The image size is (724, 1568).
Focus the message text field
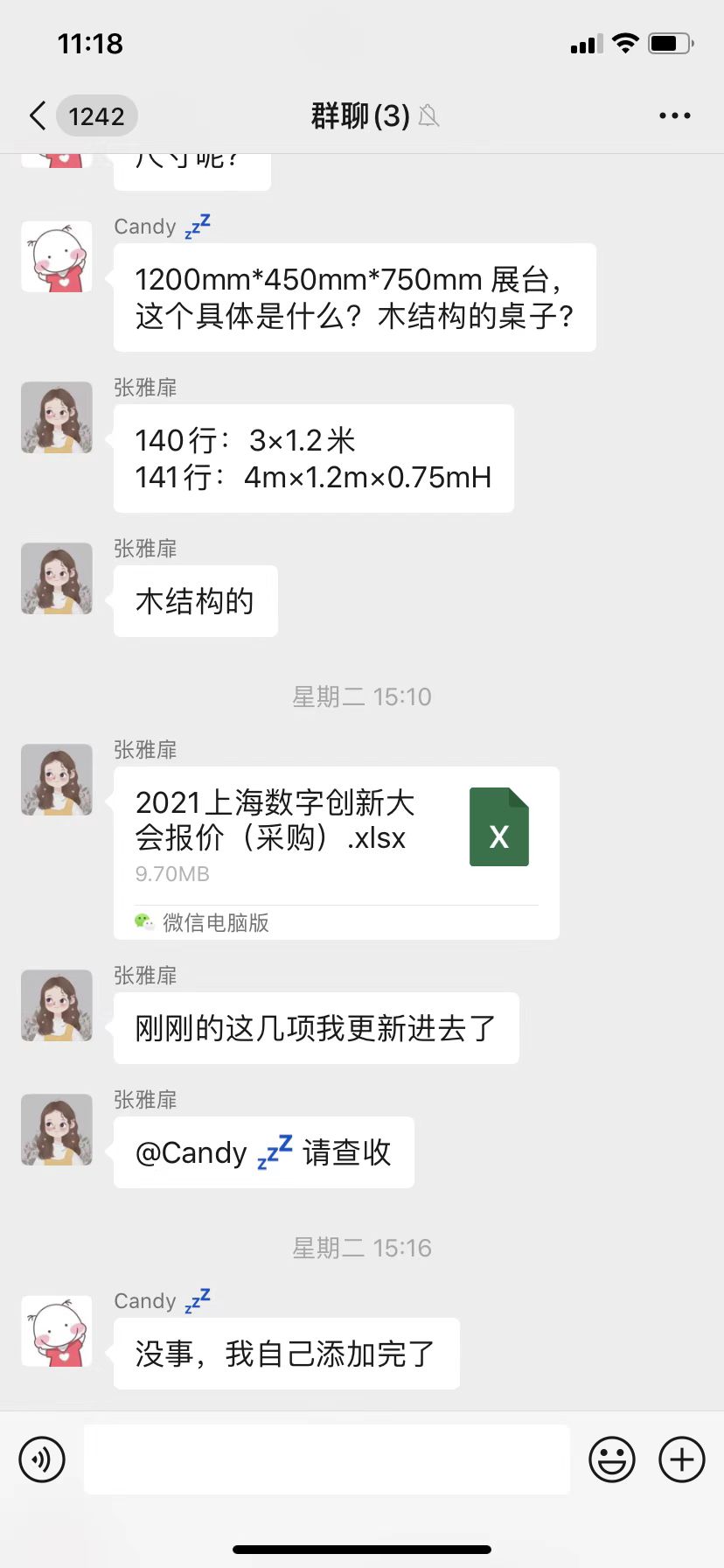(326, 1459)
